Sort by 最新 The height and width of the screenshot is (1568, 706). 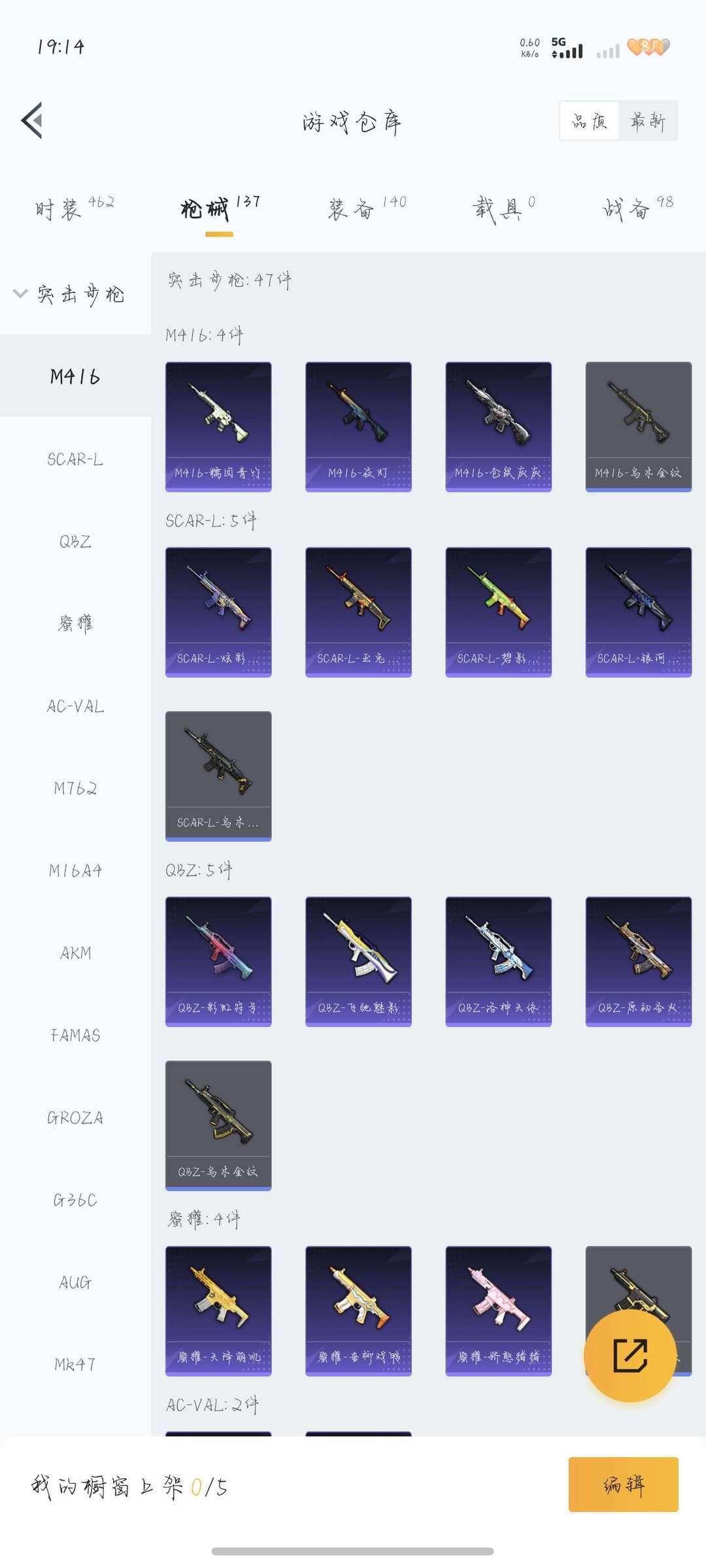coord(647,121)
